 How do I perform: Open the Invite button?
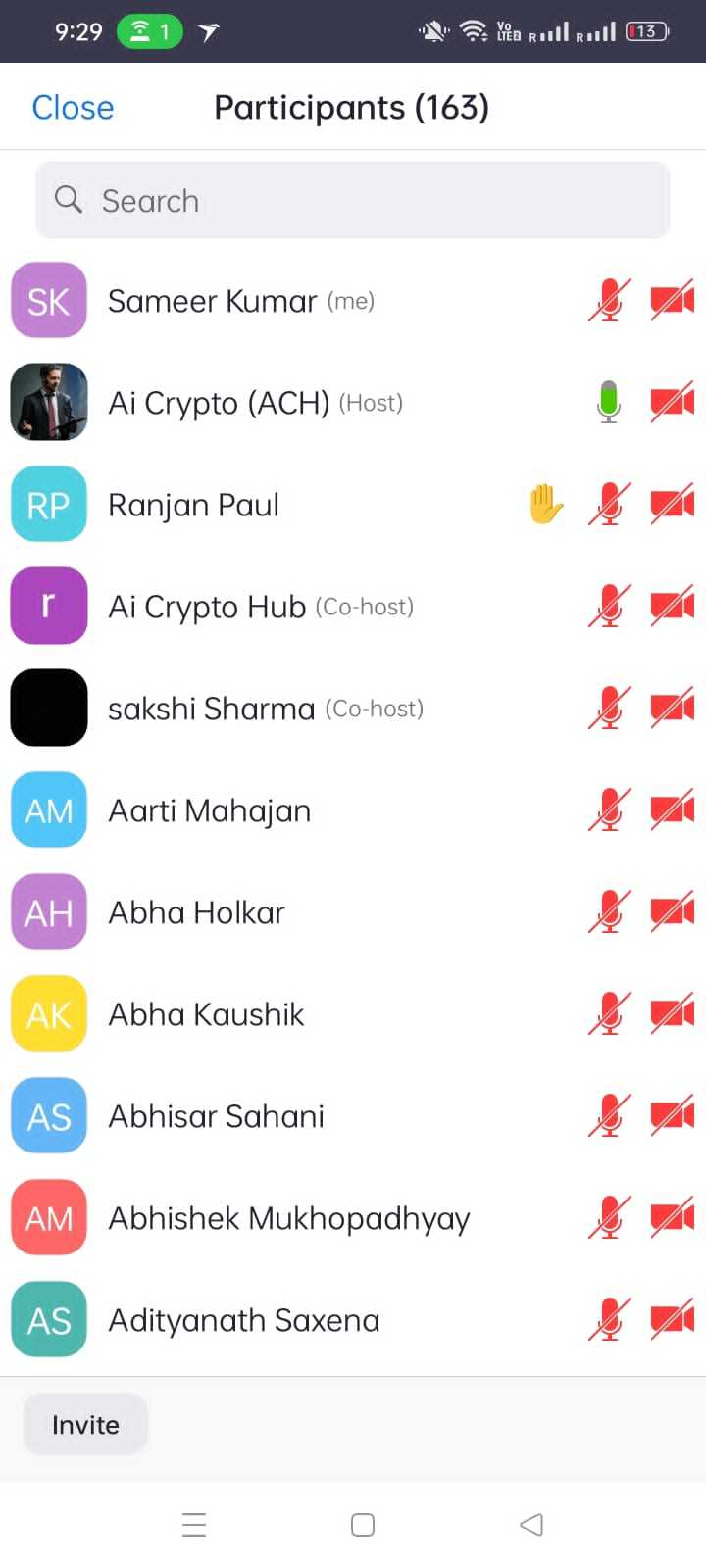[85, 1424]
